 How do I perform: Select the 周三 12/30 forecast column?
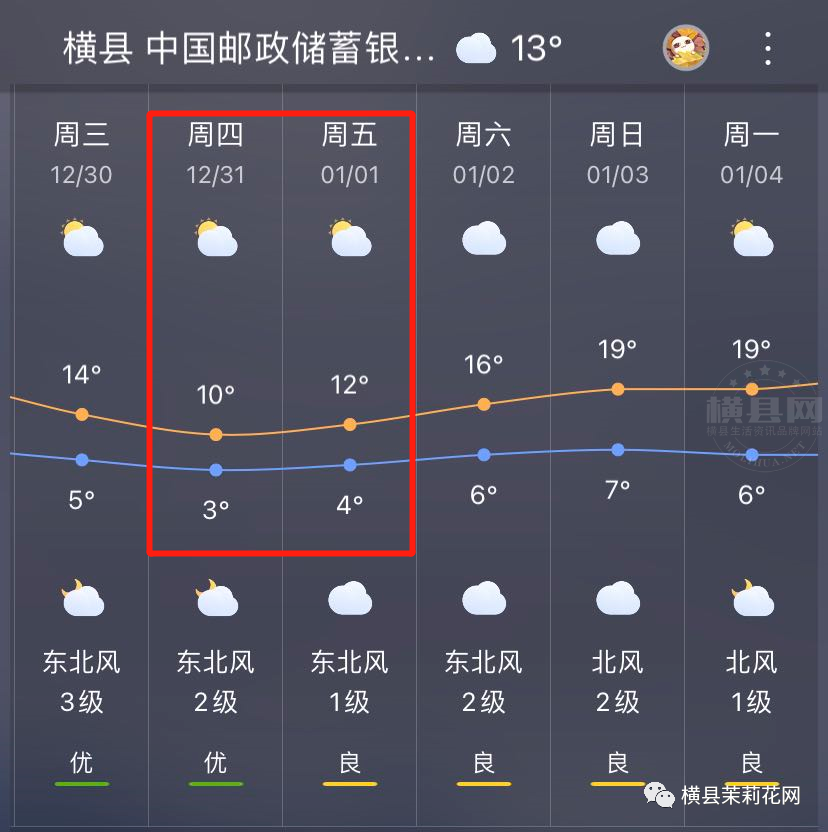(82, 153)
